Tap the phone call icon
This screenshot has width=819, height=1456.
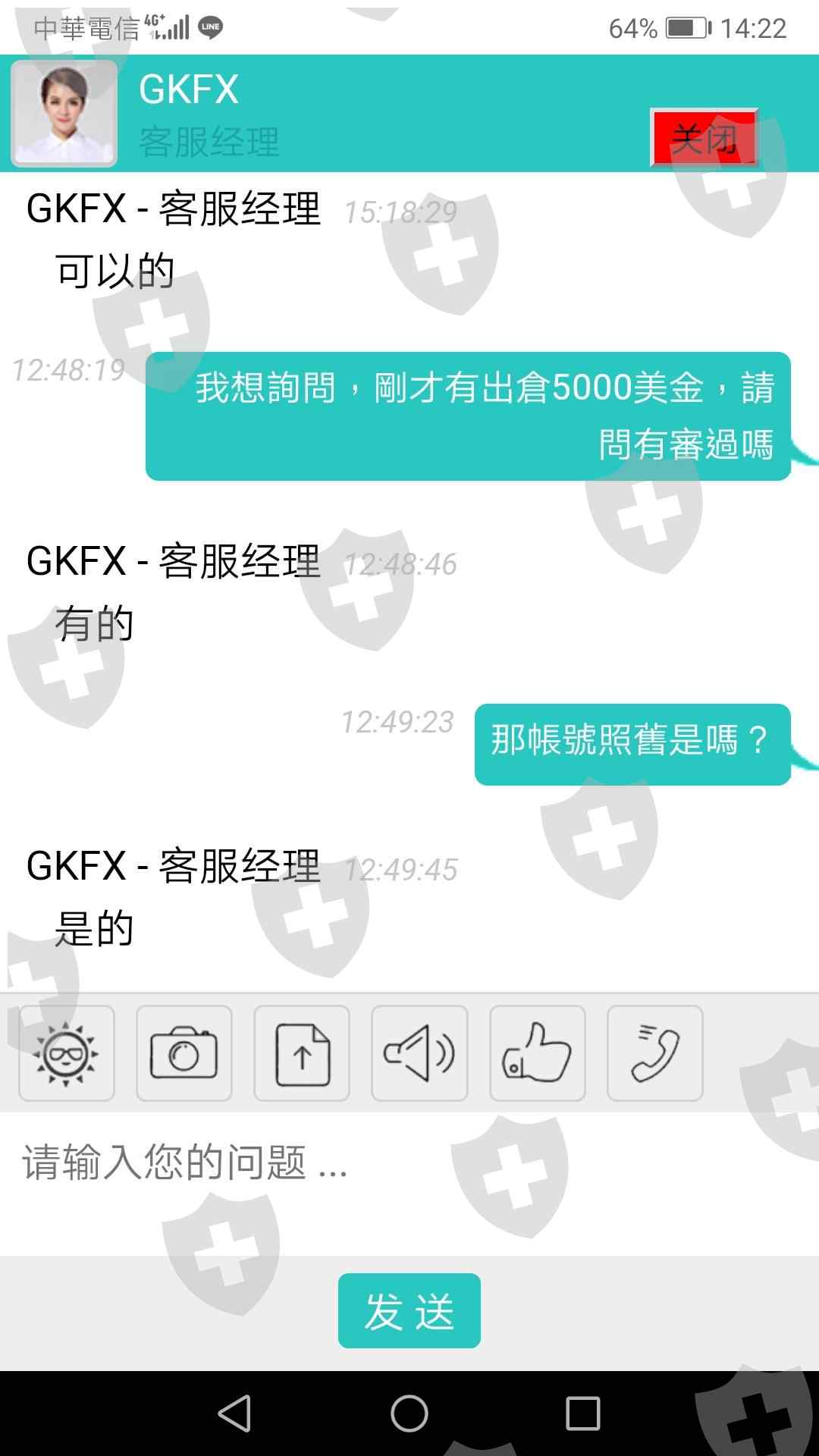pyautogui.click(x=655, y=1053)
